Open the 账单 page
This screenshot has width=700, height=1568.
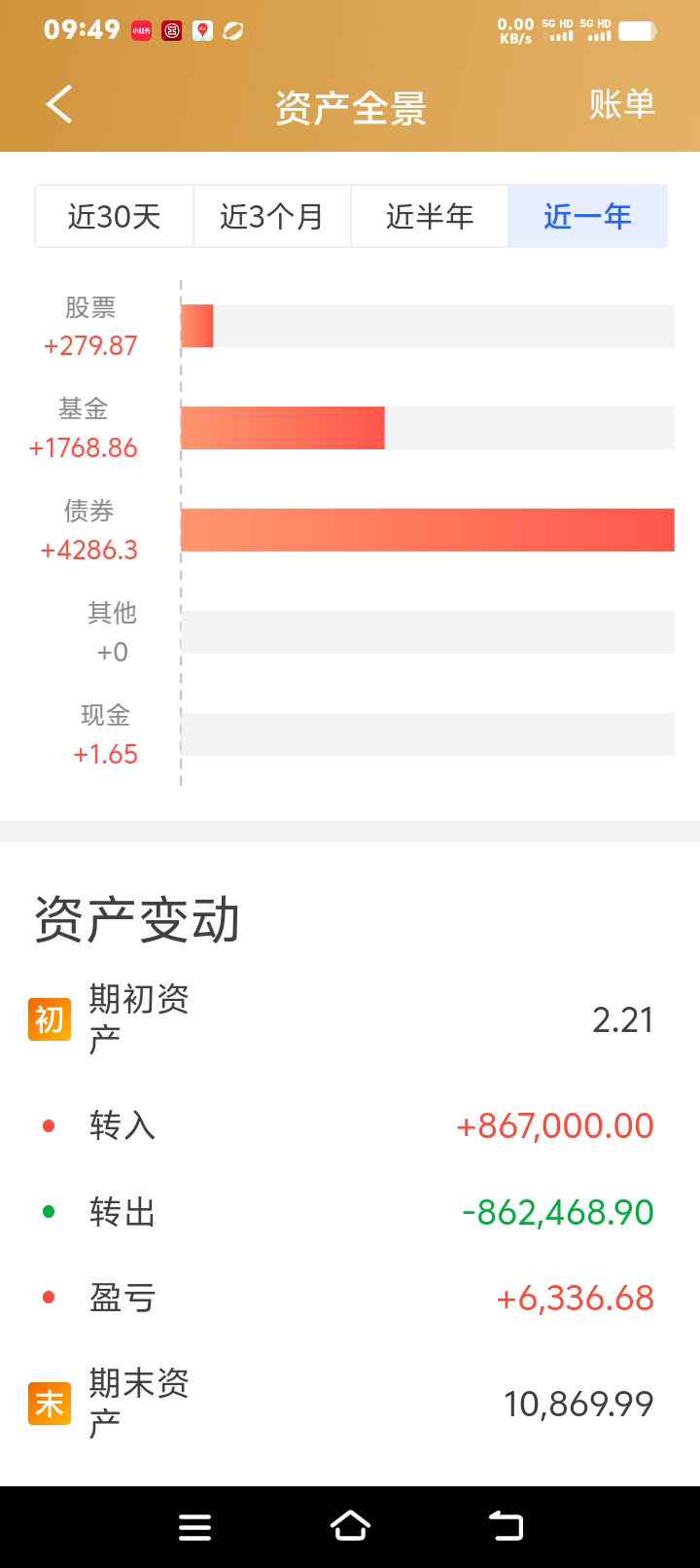621,104
